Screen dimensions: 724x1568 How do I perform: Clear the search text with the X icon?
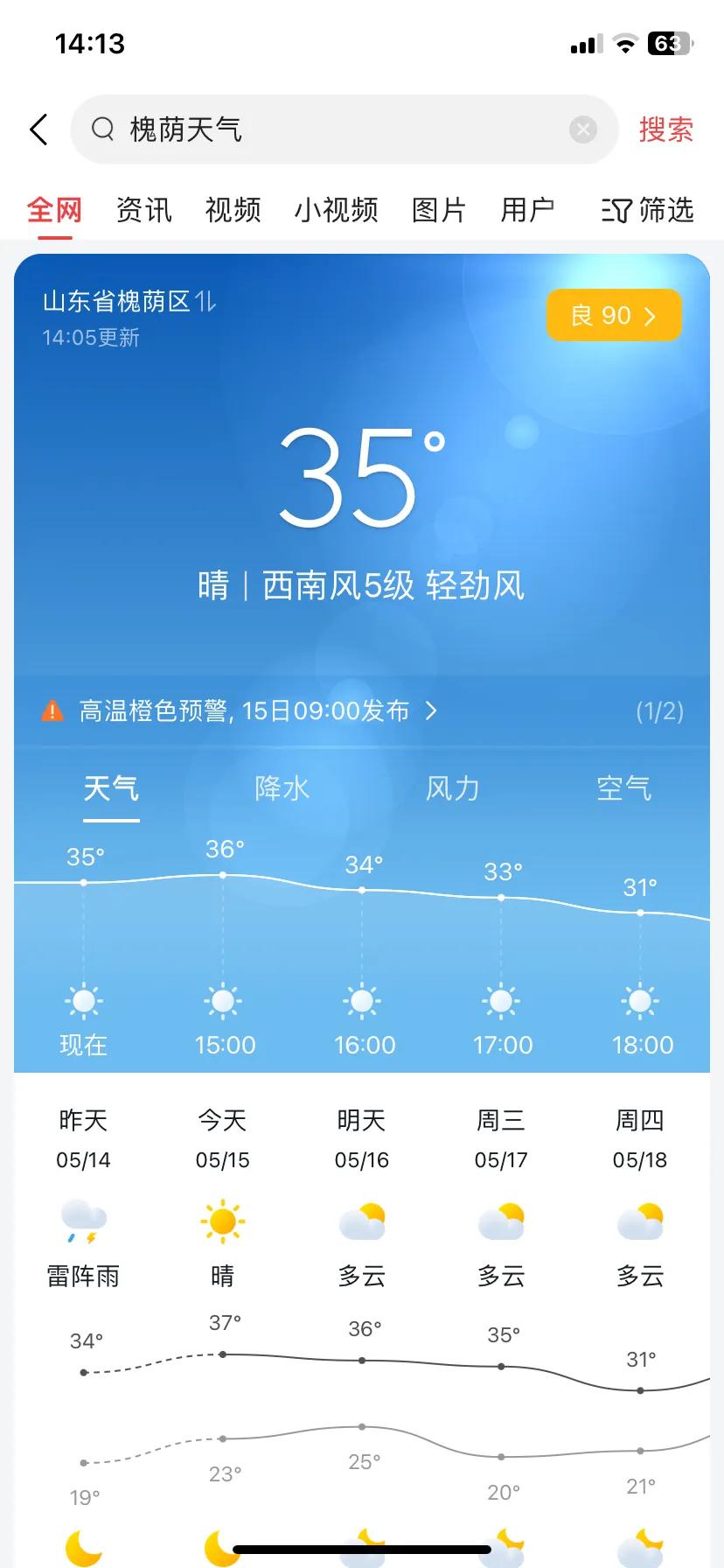[x=582, y=129]
